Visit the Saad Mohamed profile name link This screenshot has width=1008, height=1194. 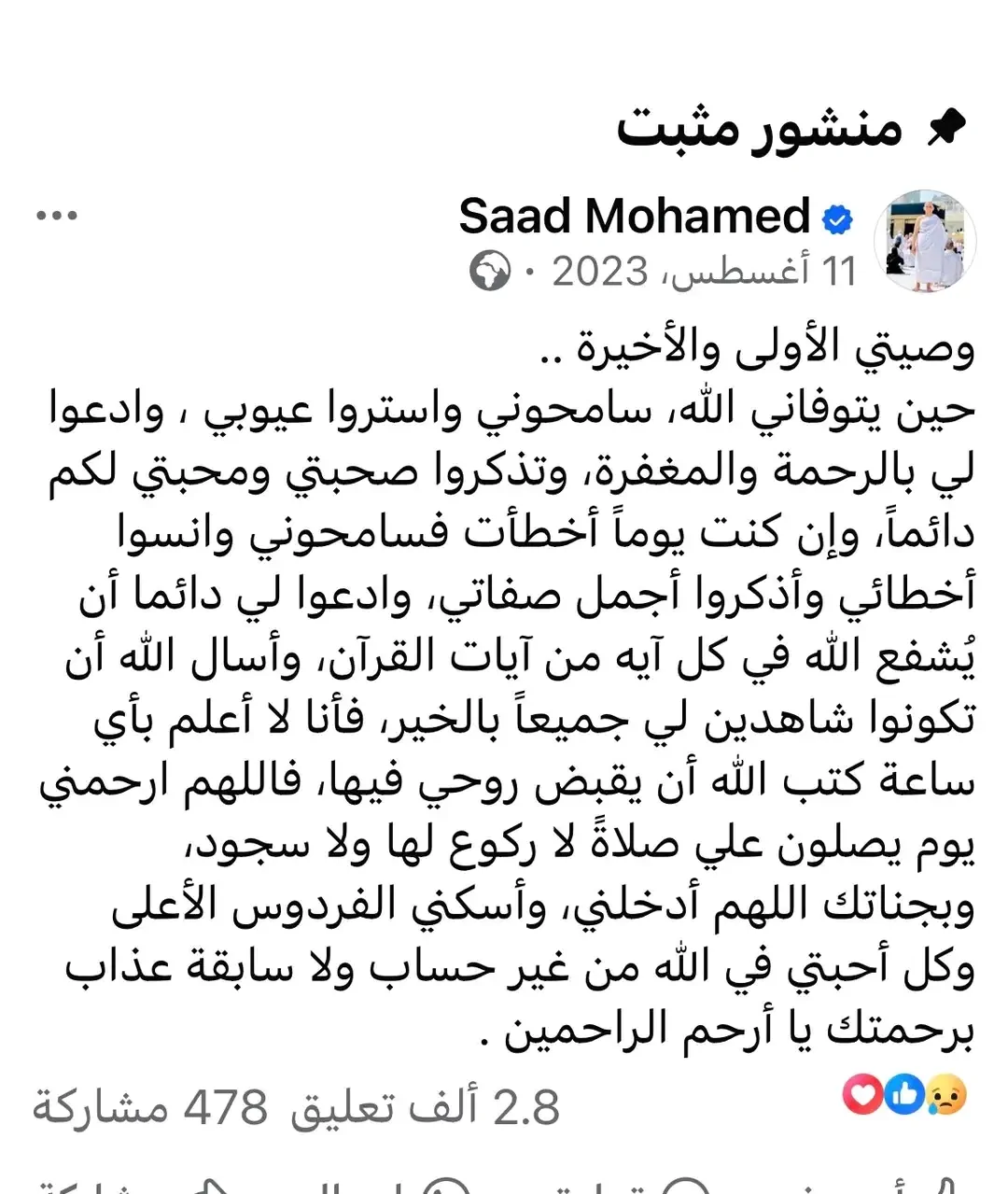(x=634, y=217)
